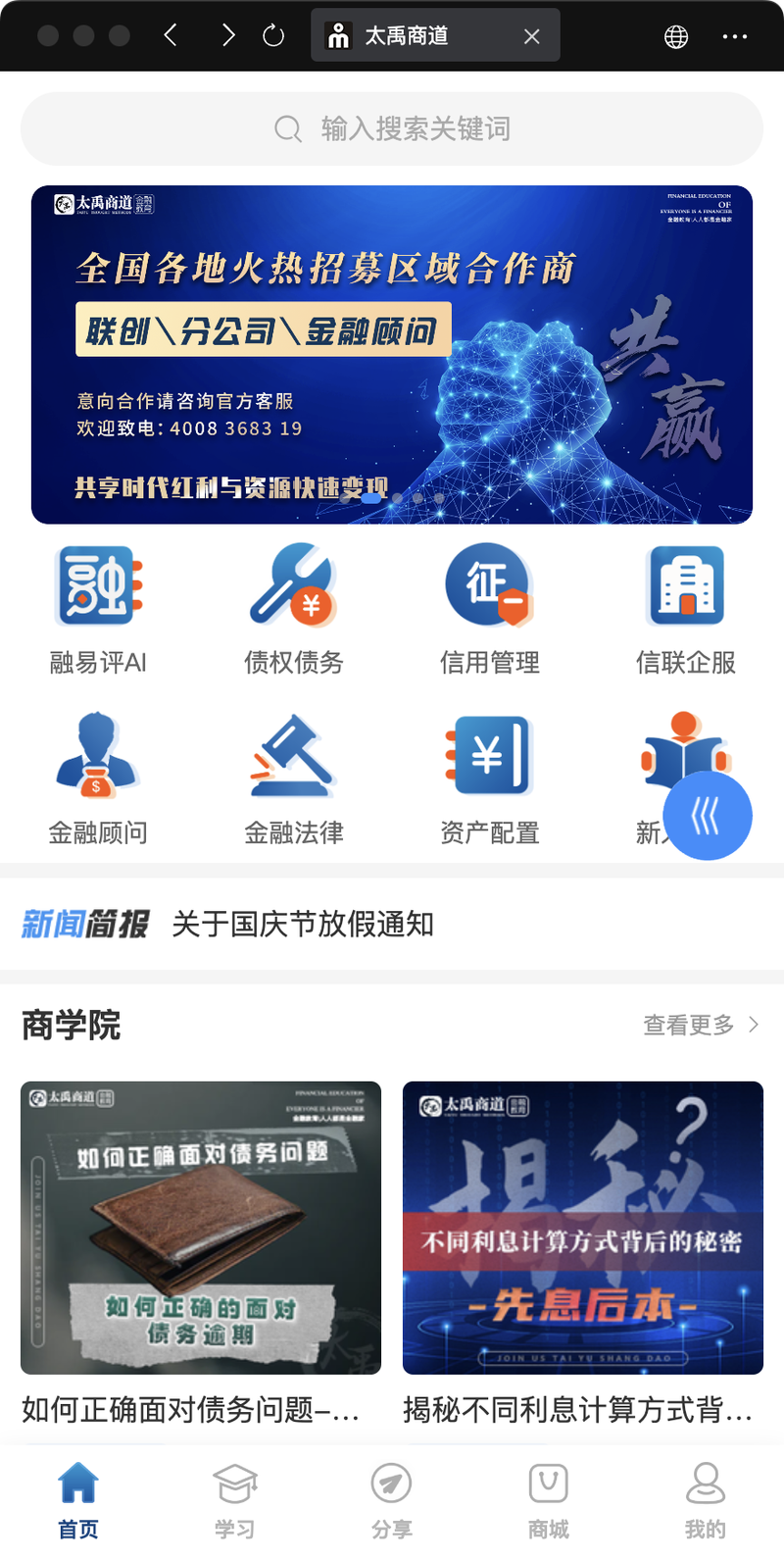
Task: Switch to the 学习 tab
Action: (x=235, y=1501)
